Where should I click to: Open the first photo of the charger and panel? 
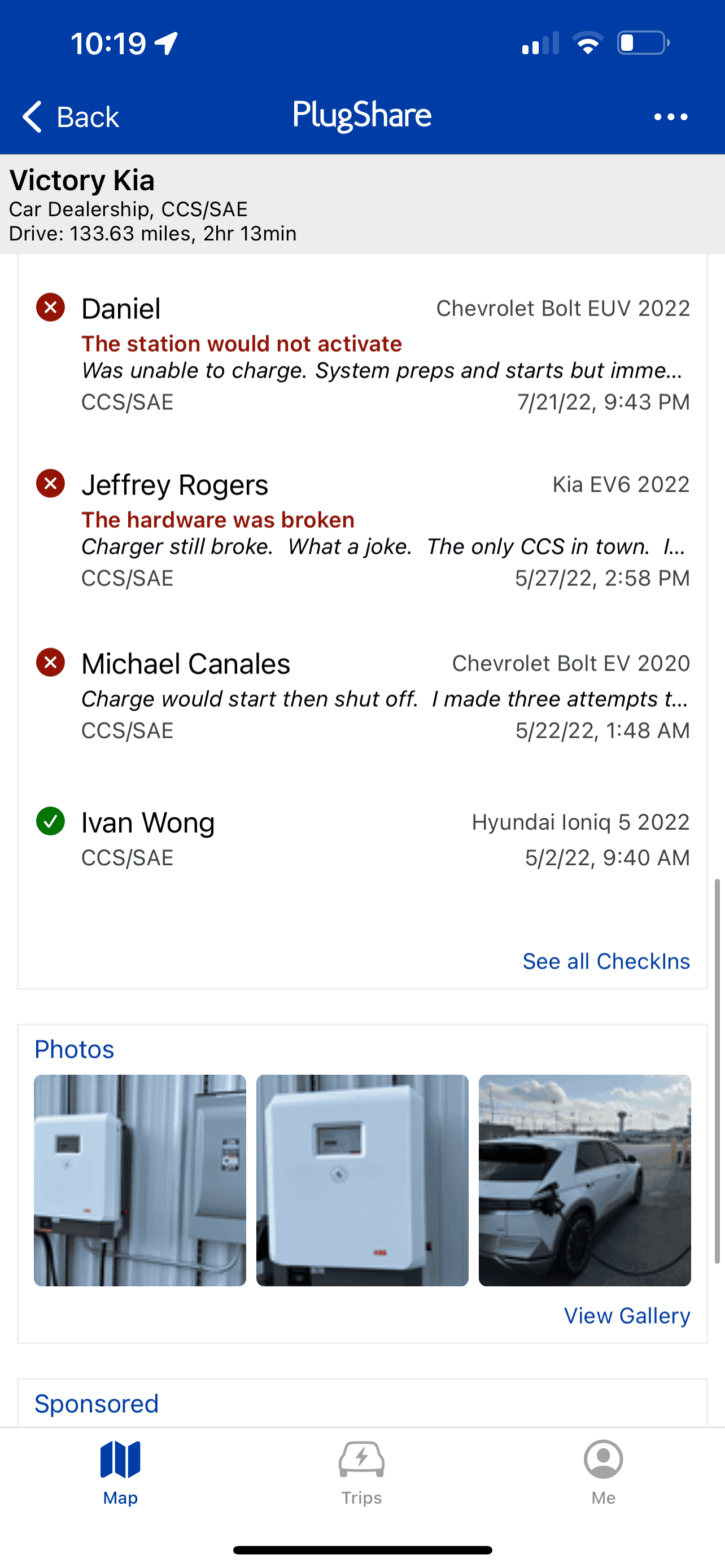point(140,1180)
